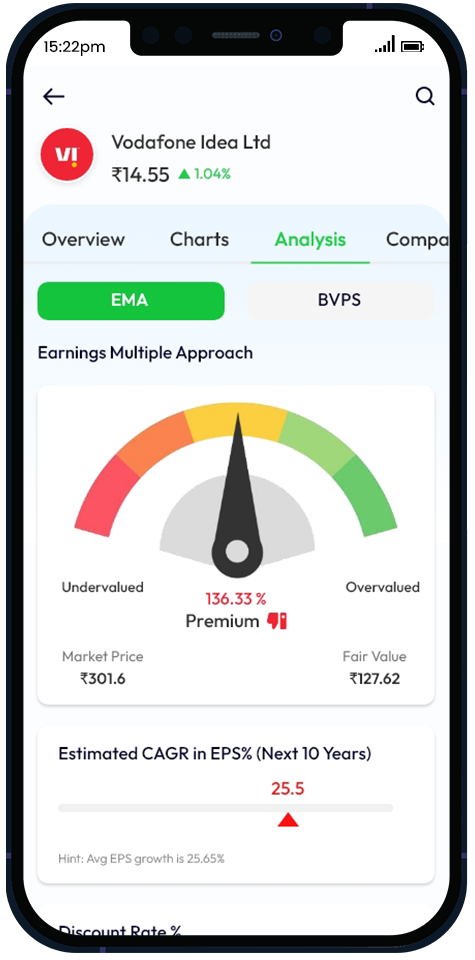Tap the Estimated CAGR in EPS slider
The width and height of the screenshot is (475, 960).
point(225,808)
